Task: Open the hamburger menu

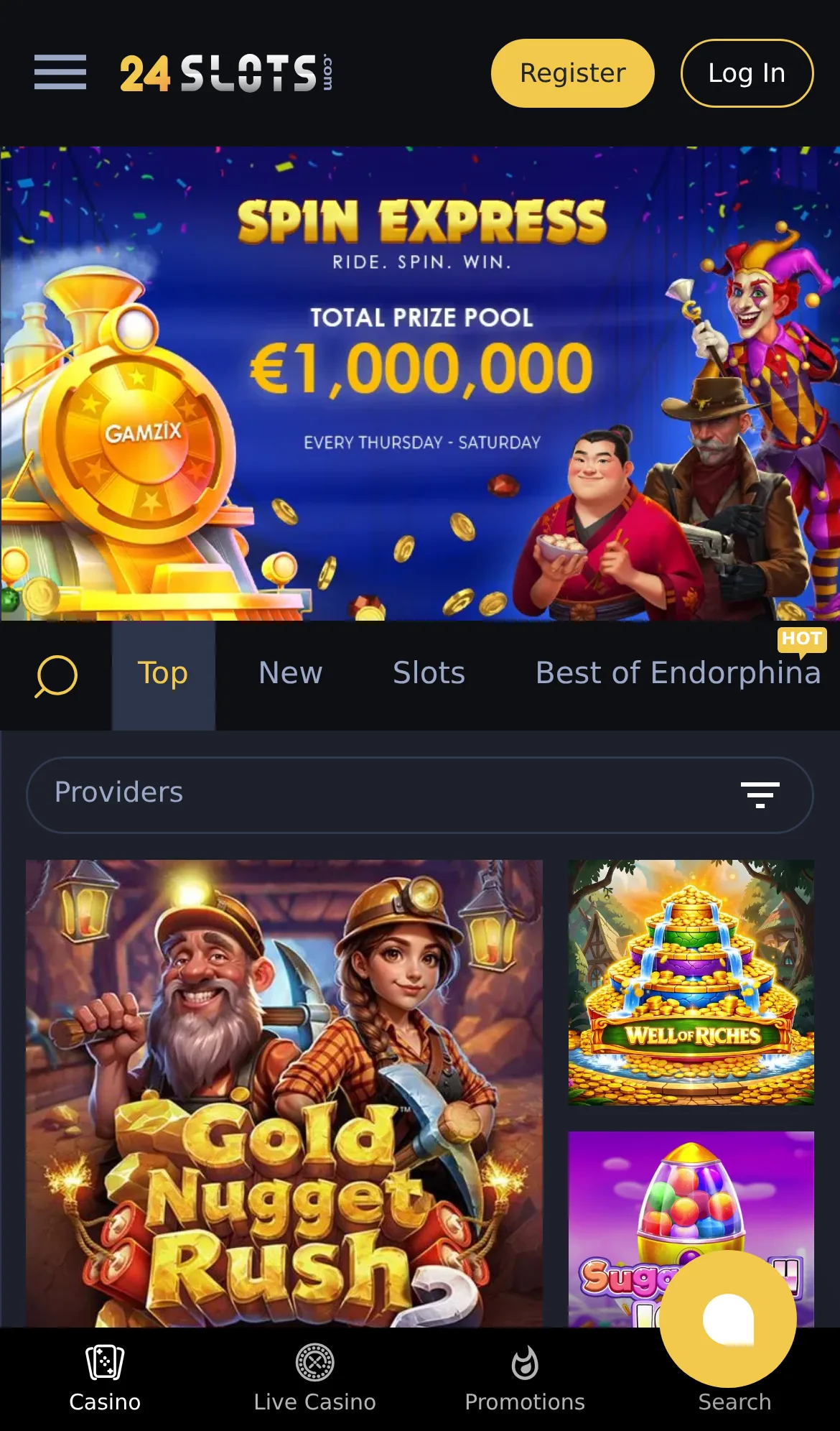Action: (60, 73)
